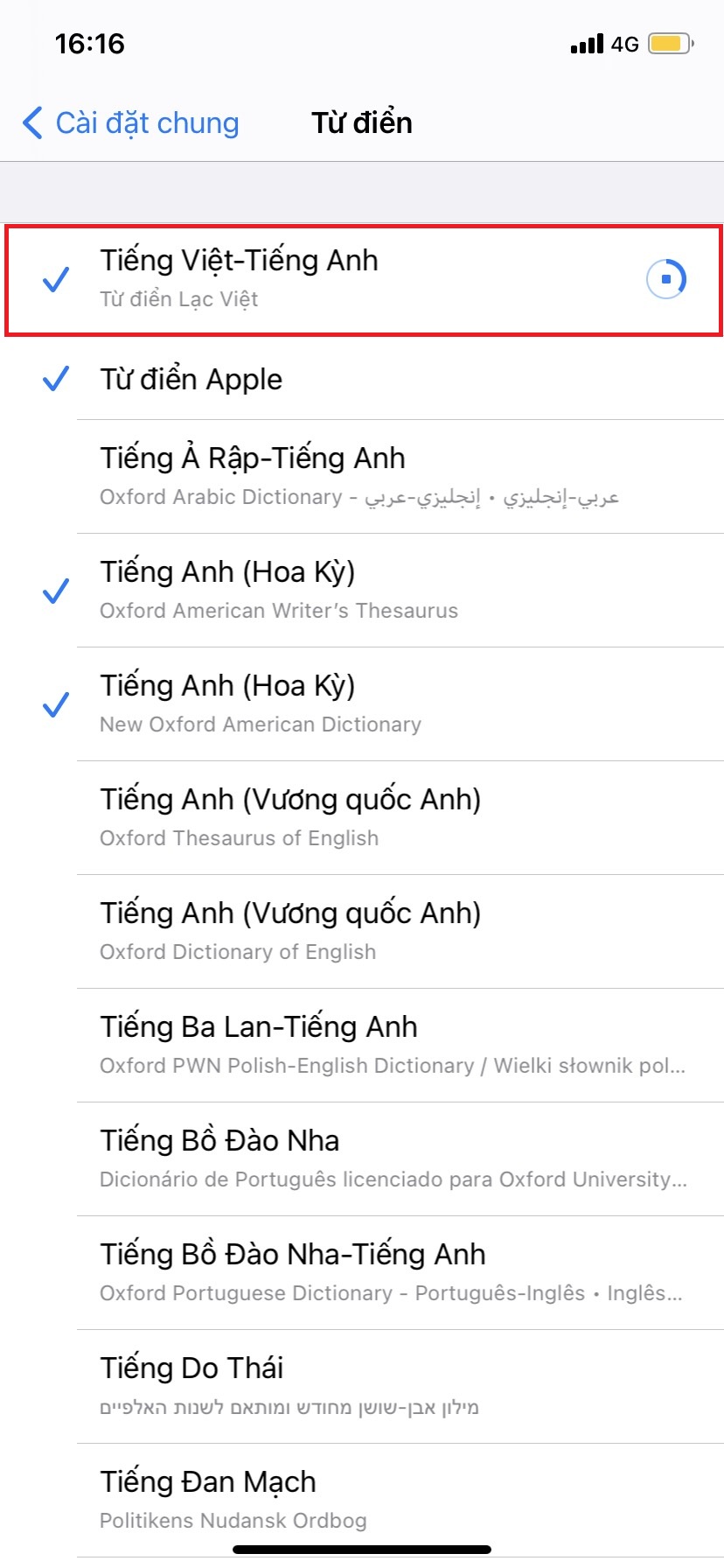The image size is (724, 1568).
Task: Uncheck Từ điển Apple
Action: (362, 380)
